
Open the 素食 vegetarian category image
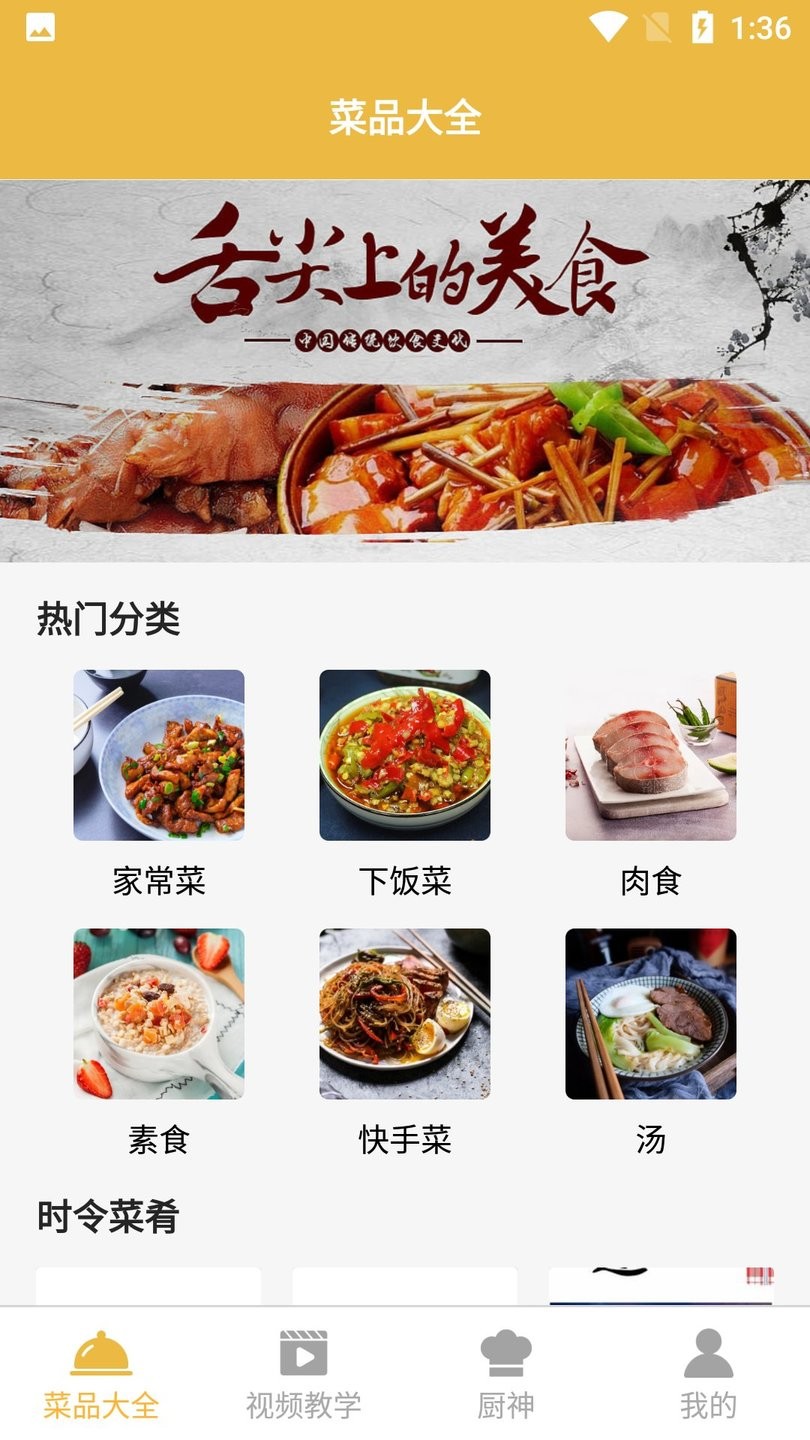157,1013
